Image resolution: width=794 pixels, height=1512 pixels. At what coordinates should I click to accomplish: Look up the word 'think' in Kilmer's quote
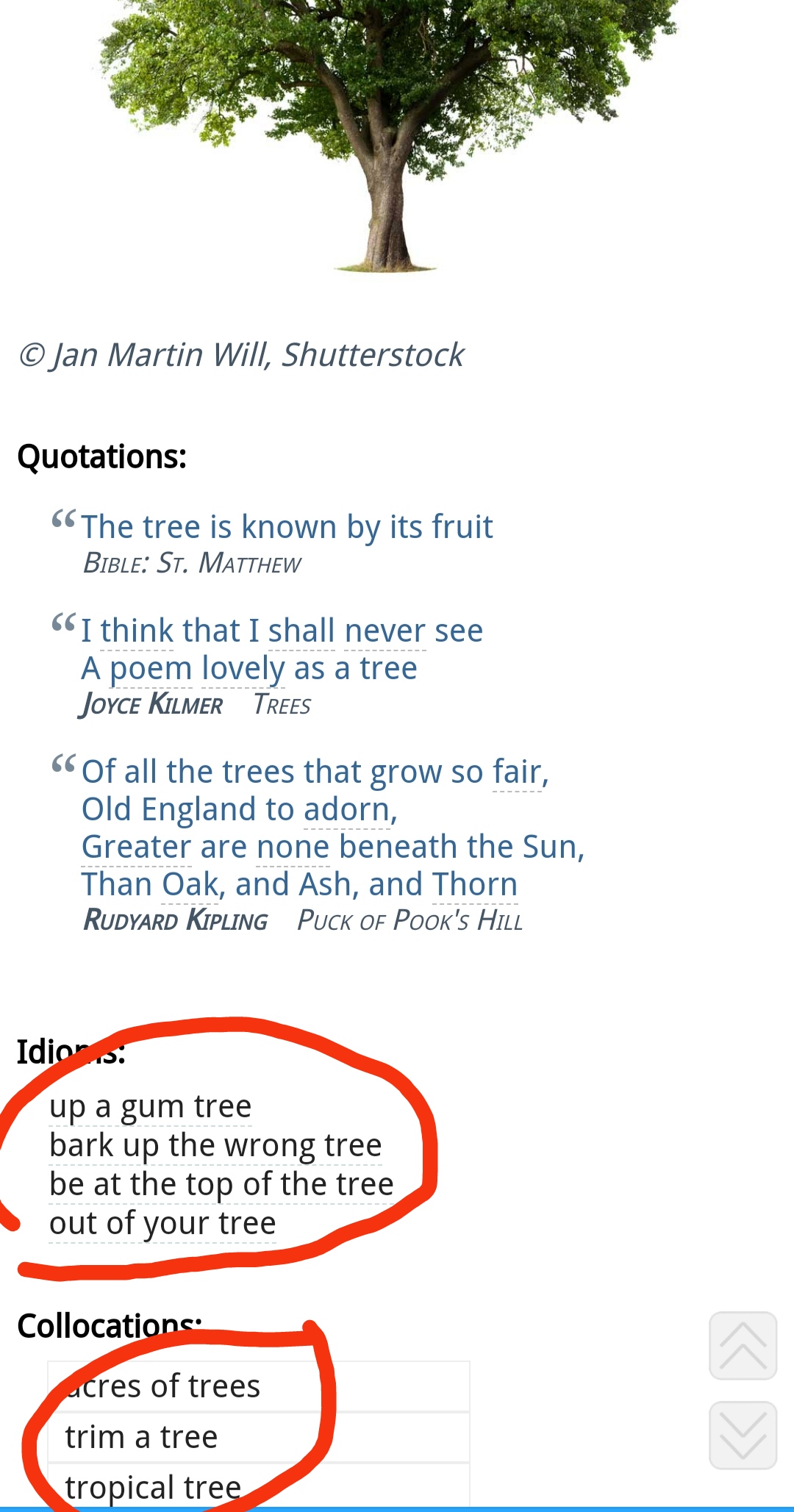[137, 631]
